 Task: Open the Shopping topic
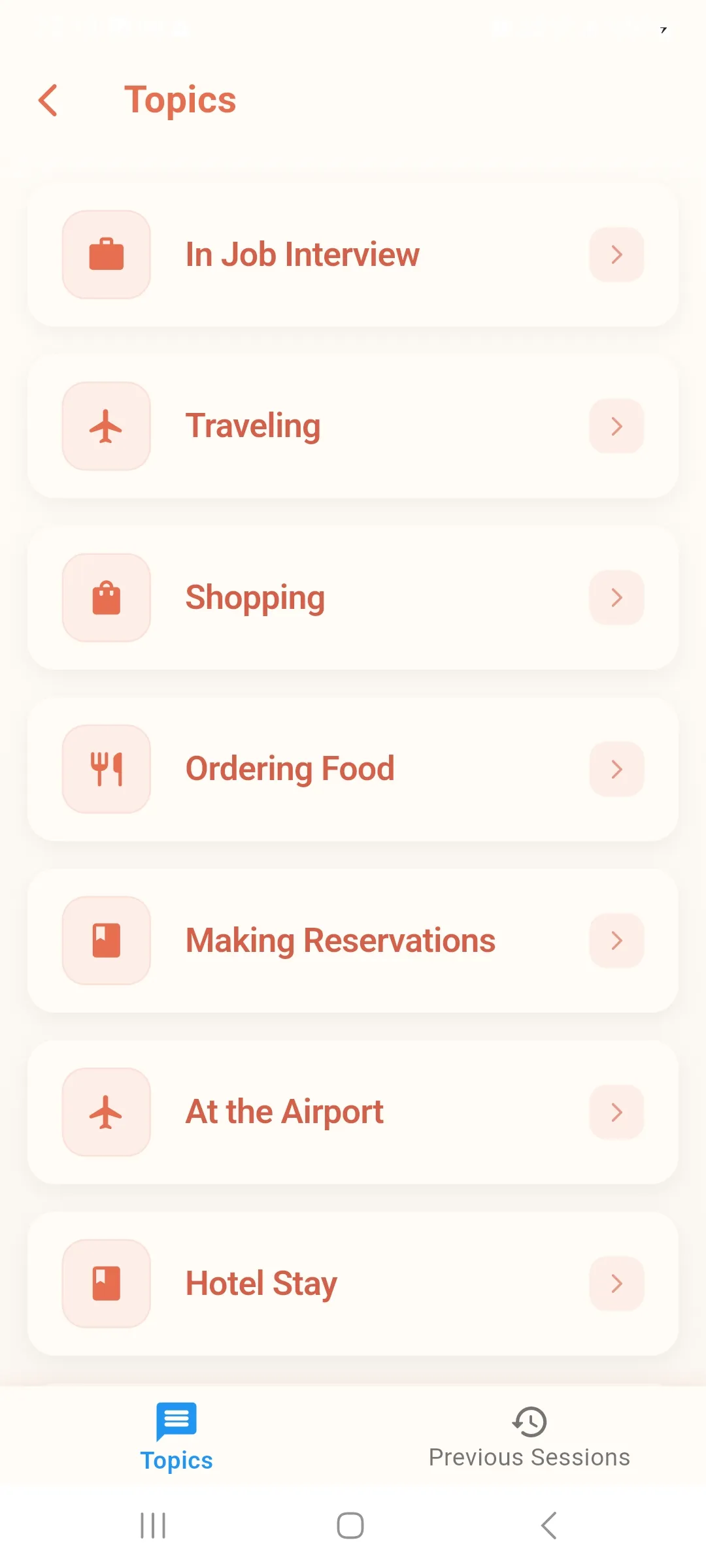click(x=353, y=598)
